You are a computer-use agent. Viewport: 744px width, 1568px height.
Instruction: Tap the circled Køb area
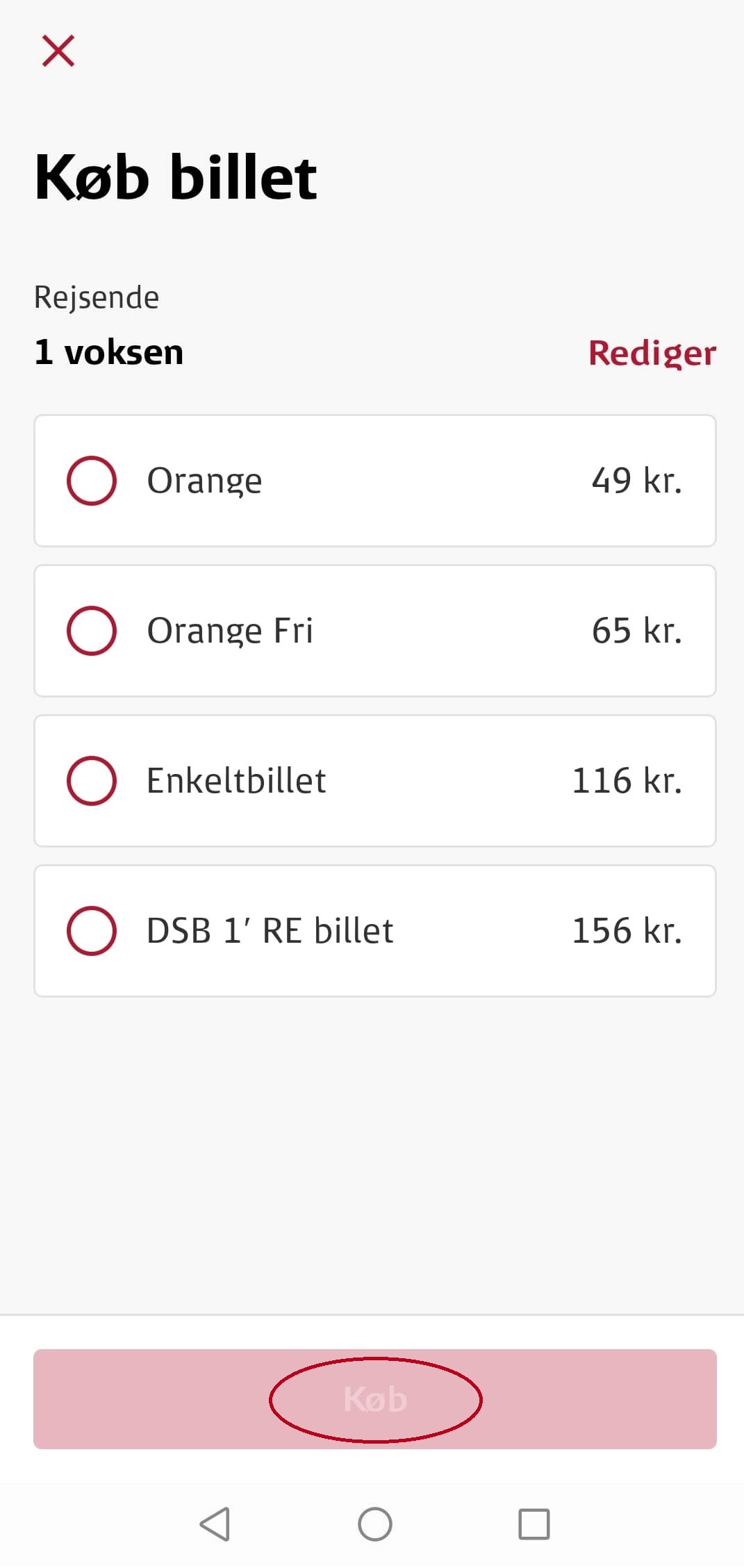[x=374, y=1400]
